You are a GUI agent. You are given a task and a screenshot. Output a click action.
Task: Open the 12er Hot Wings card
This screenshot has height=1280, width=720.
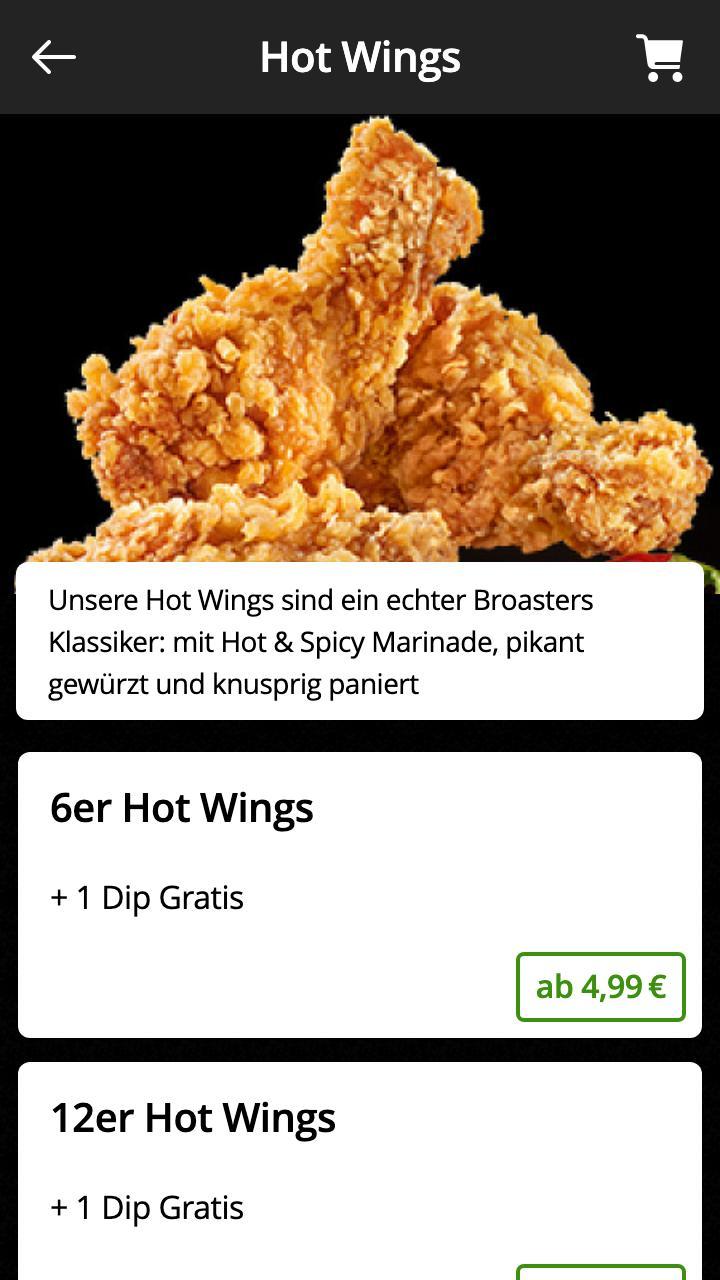(x=300, y=1160)
